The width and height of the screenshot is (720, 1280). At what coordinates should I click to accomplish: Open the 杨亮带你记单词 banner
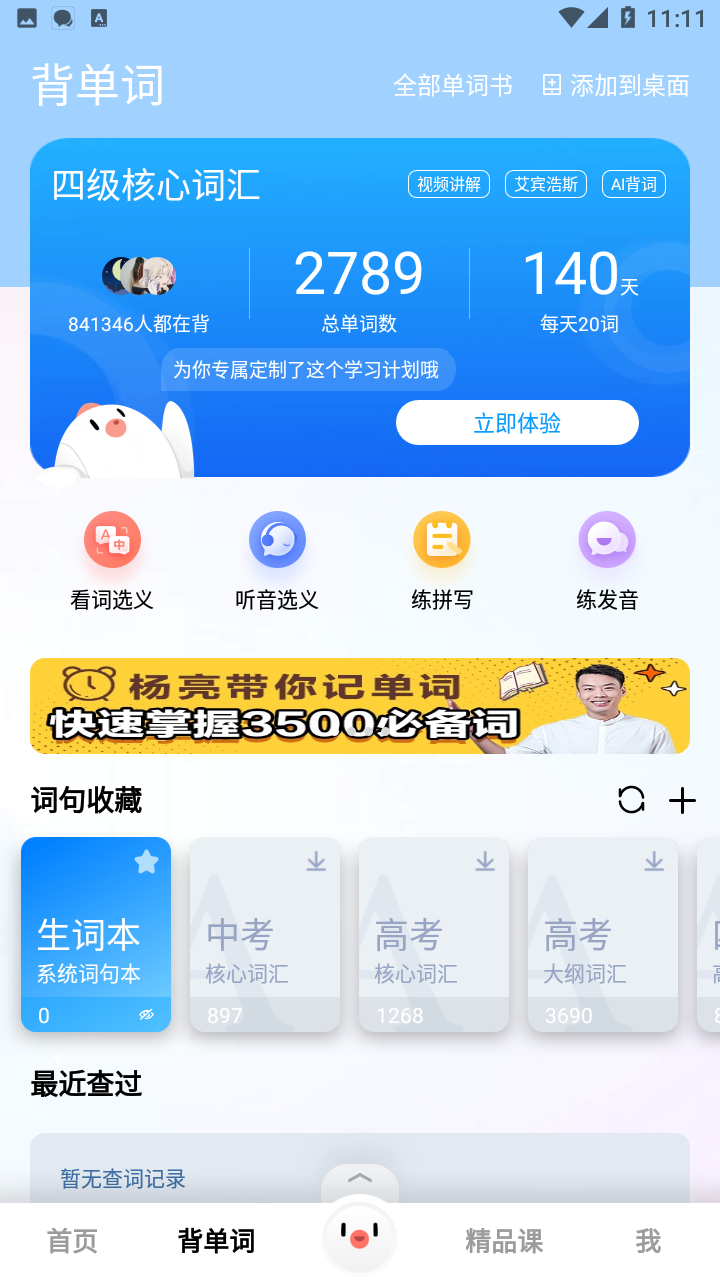pyautogui.click(x=360, y=706)
